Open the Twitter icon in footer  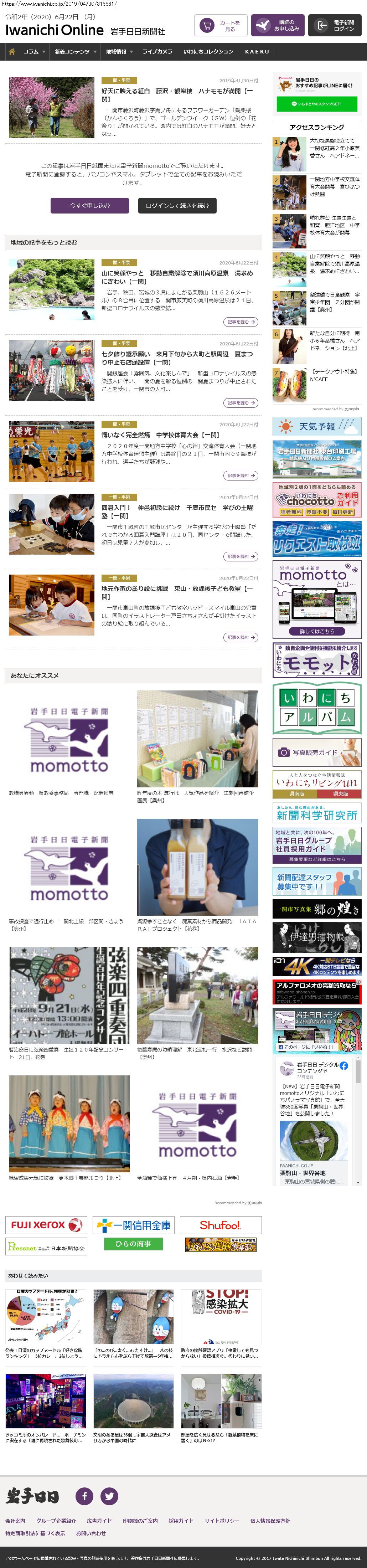(x=109, y=1496)
